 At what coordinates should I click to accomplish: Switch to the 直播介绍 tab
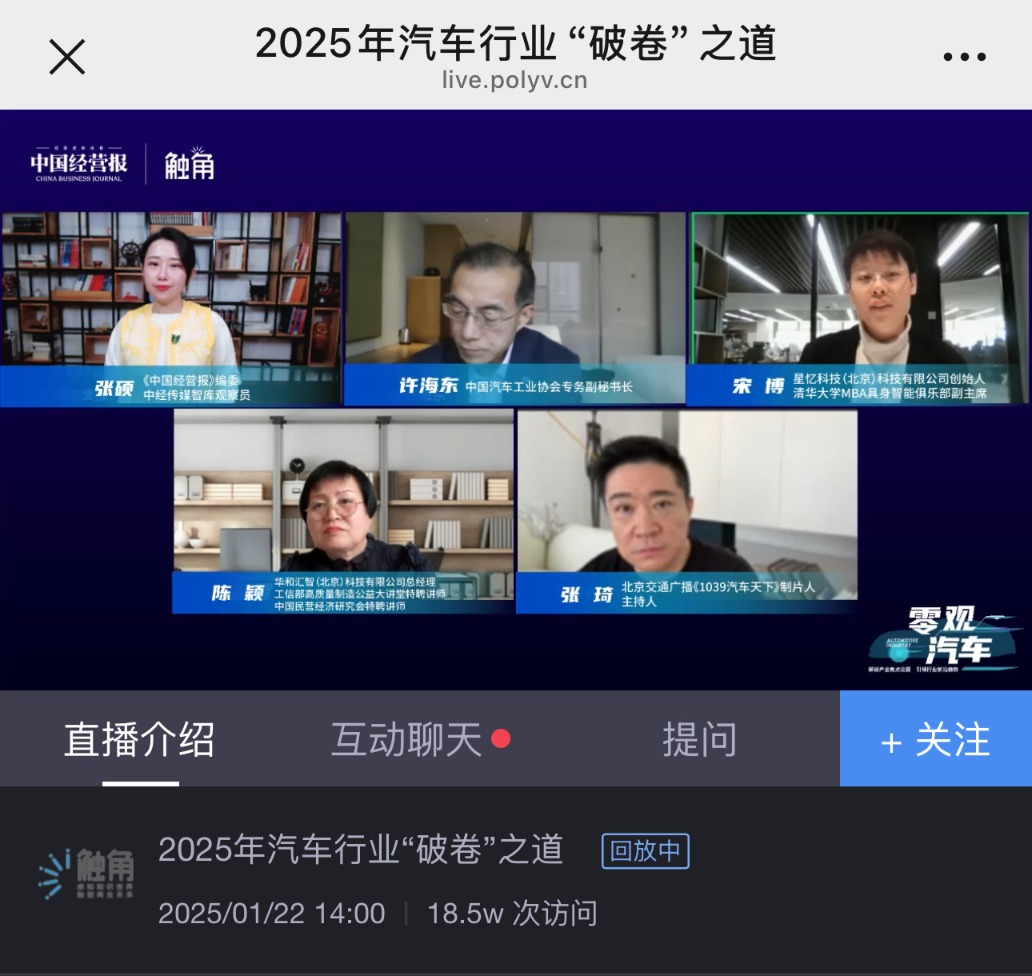(x=139, y=740)
